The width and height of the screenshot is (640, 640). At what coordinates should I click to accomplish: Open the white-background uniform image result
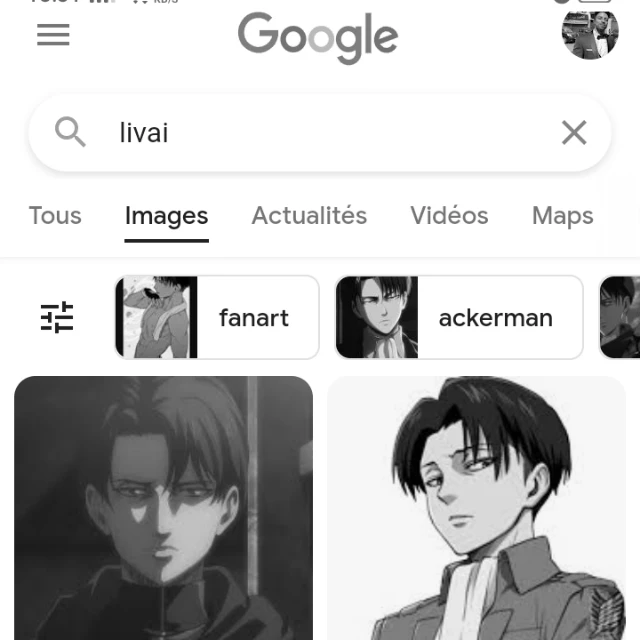coord(476,508)
